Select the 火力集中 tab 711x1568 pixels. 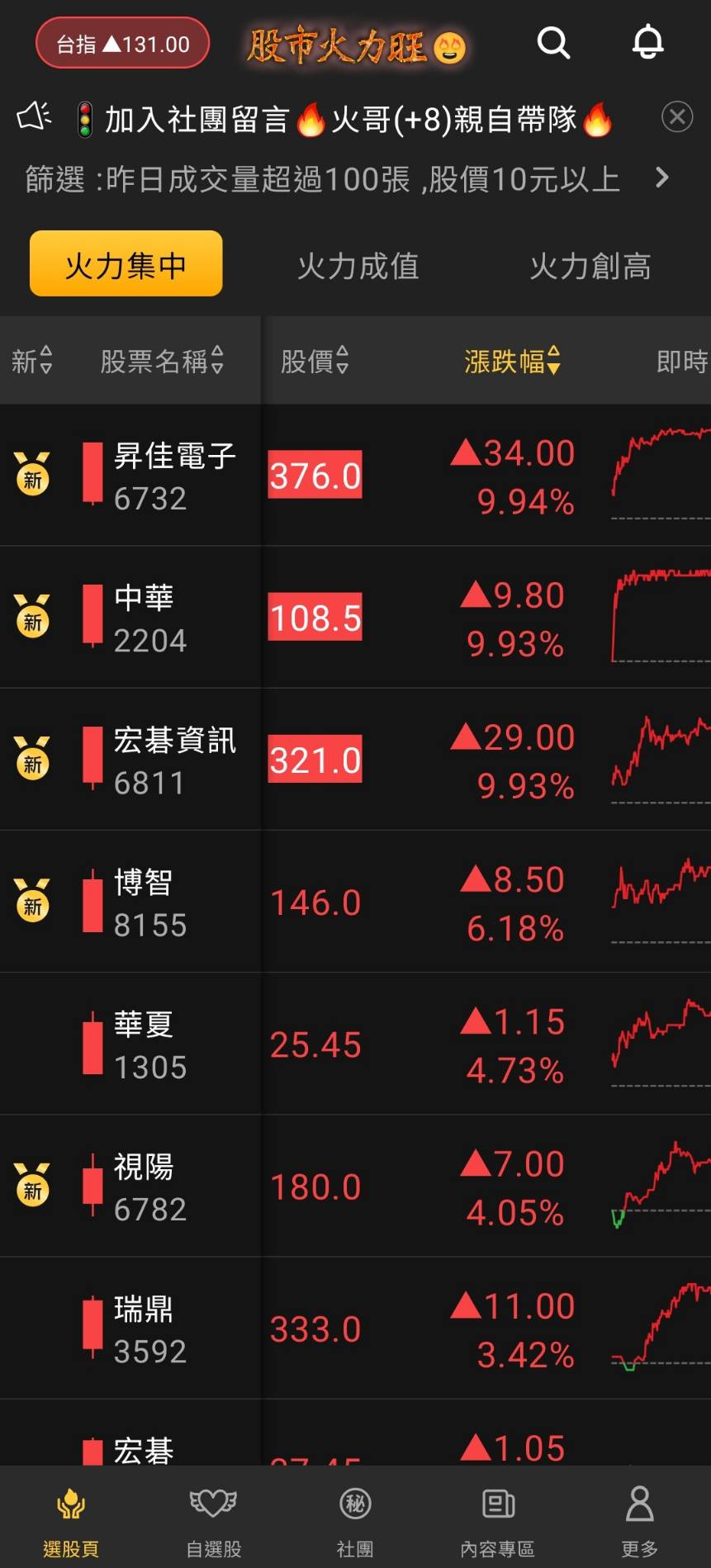click(126, 263)
